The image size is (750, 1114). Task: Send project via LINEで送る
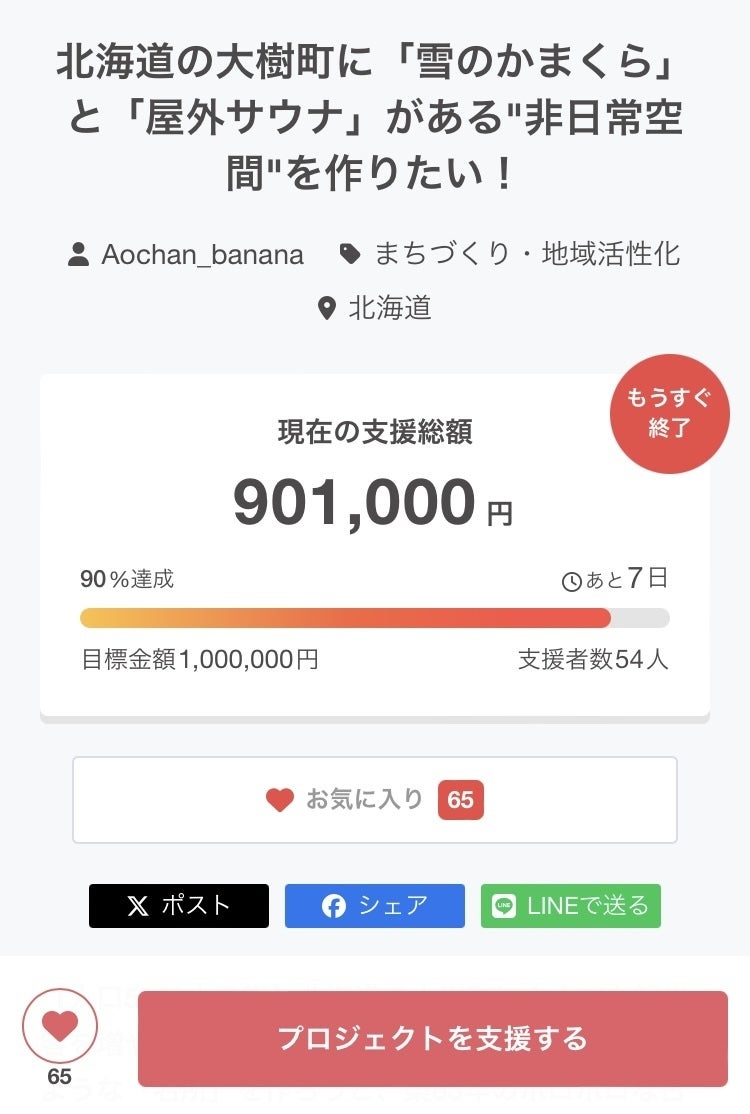(x=571, y=906)
